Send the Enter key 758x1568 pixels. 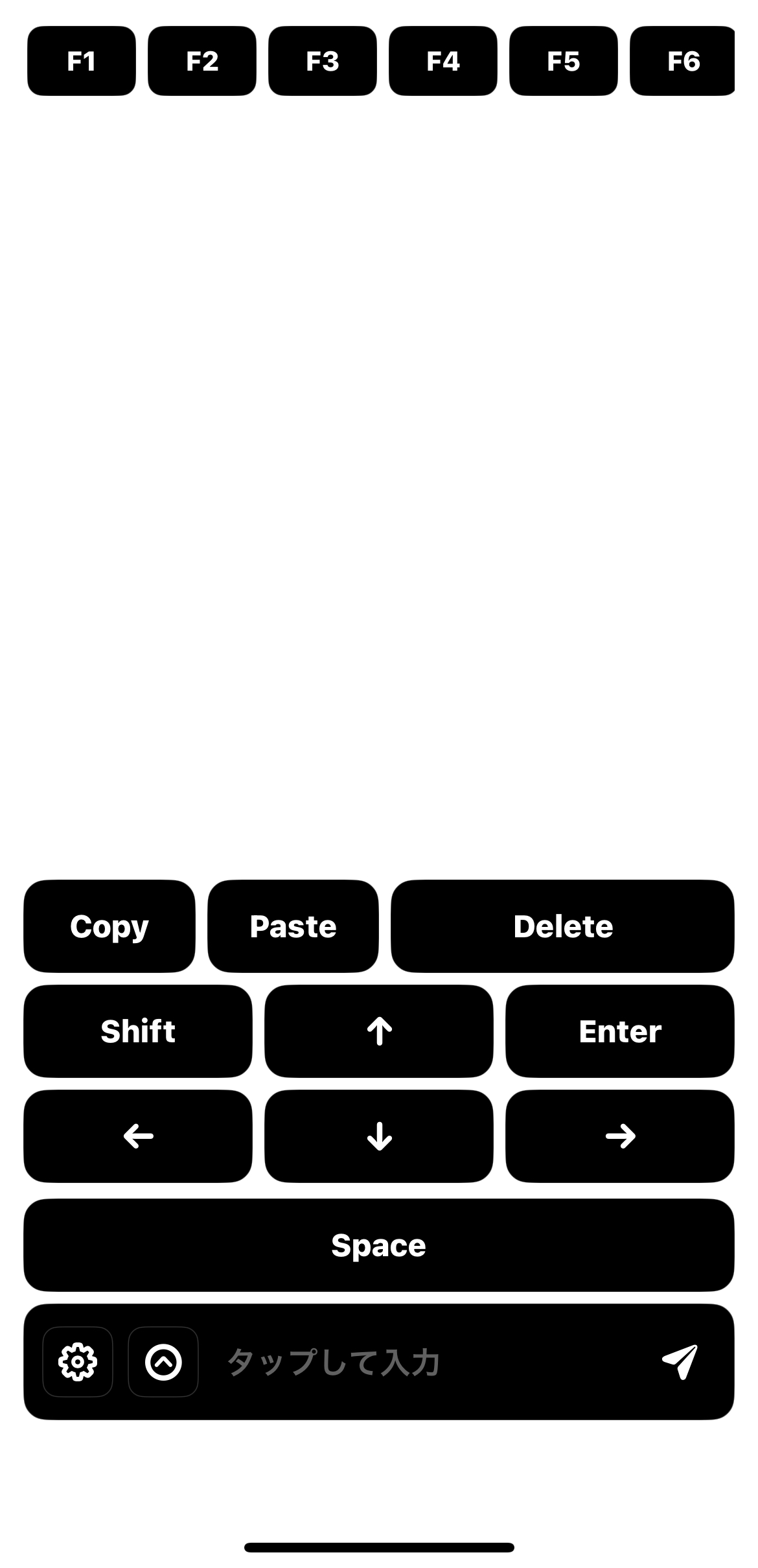620,1031
